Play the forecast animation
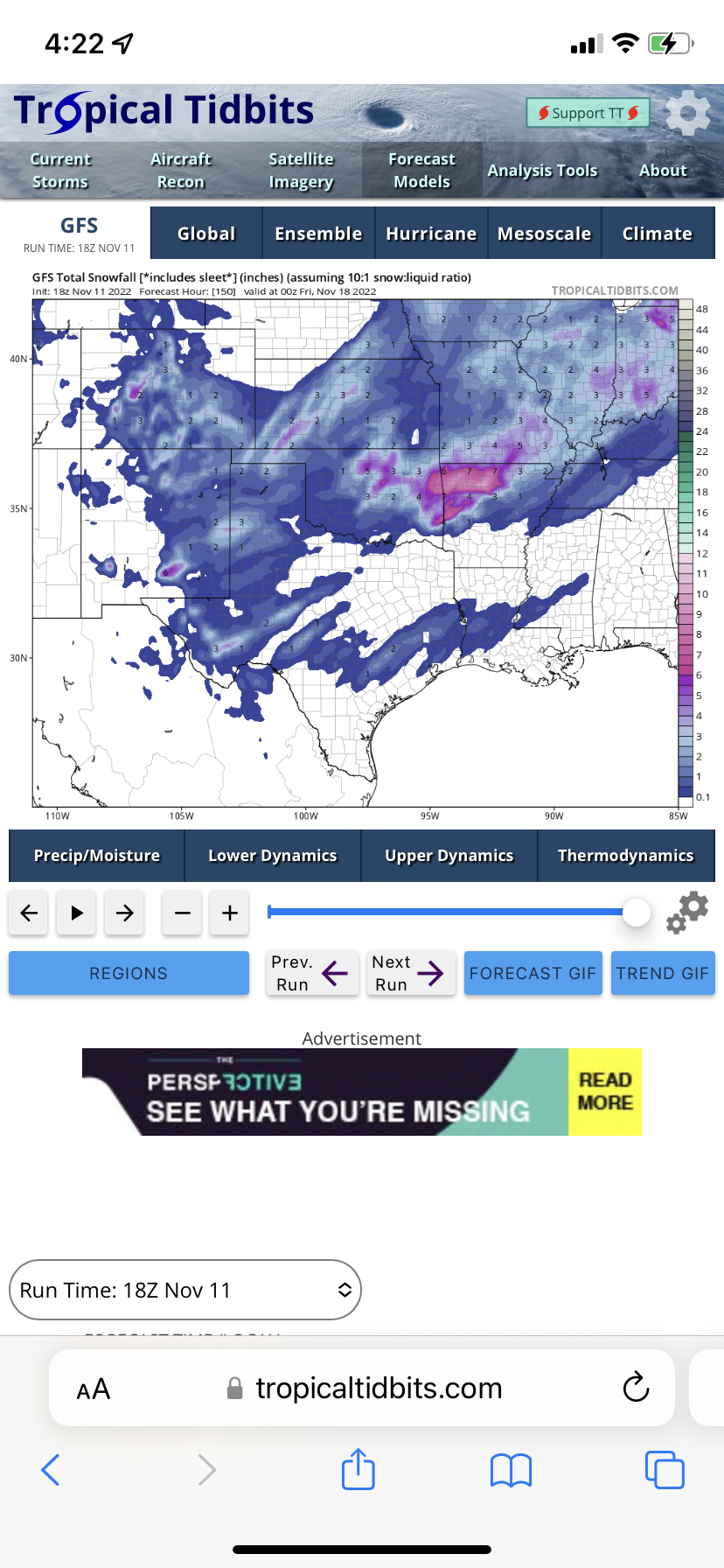 [x=77, y=913]
